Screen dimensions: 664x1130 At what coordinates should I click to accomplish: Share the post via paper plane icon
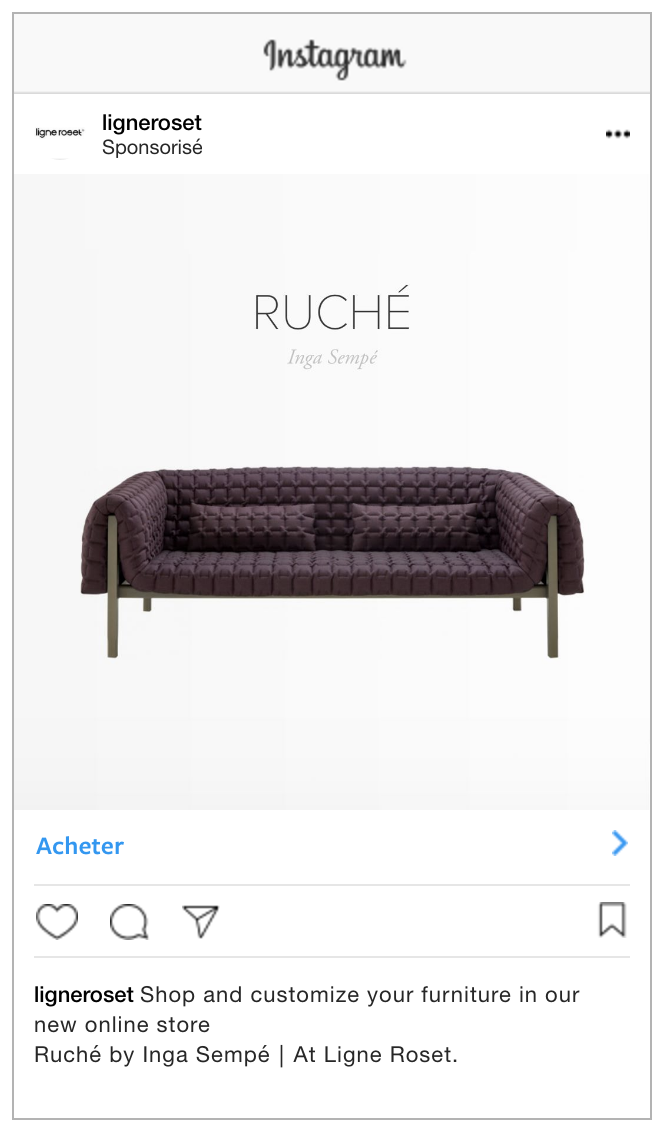[x=201, y=920]
